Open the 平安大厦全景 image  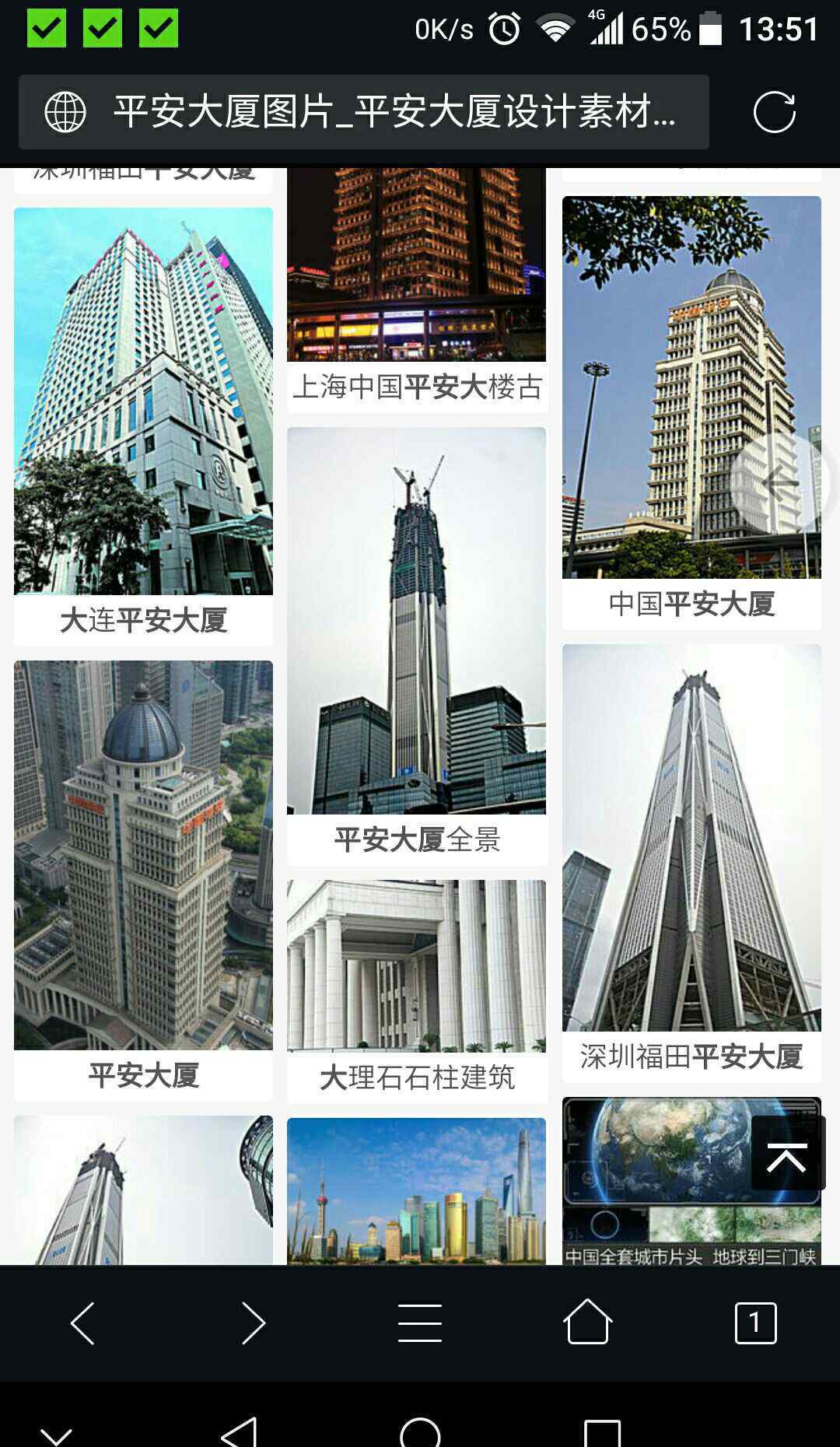(416, 620)
